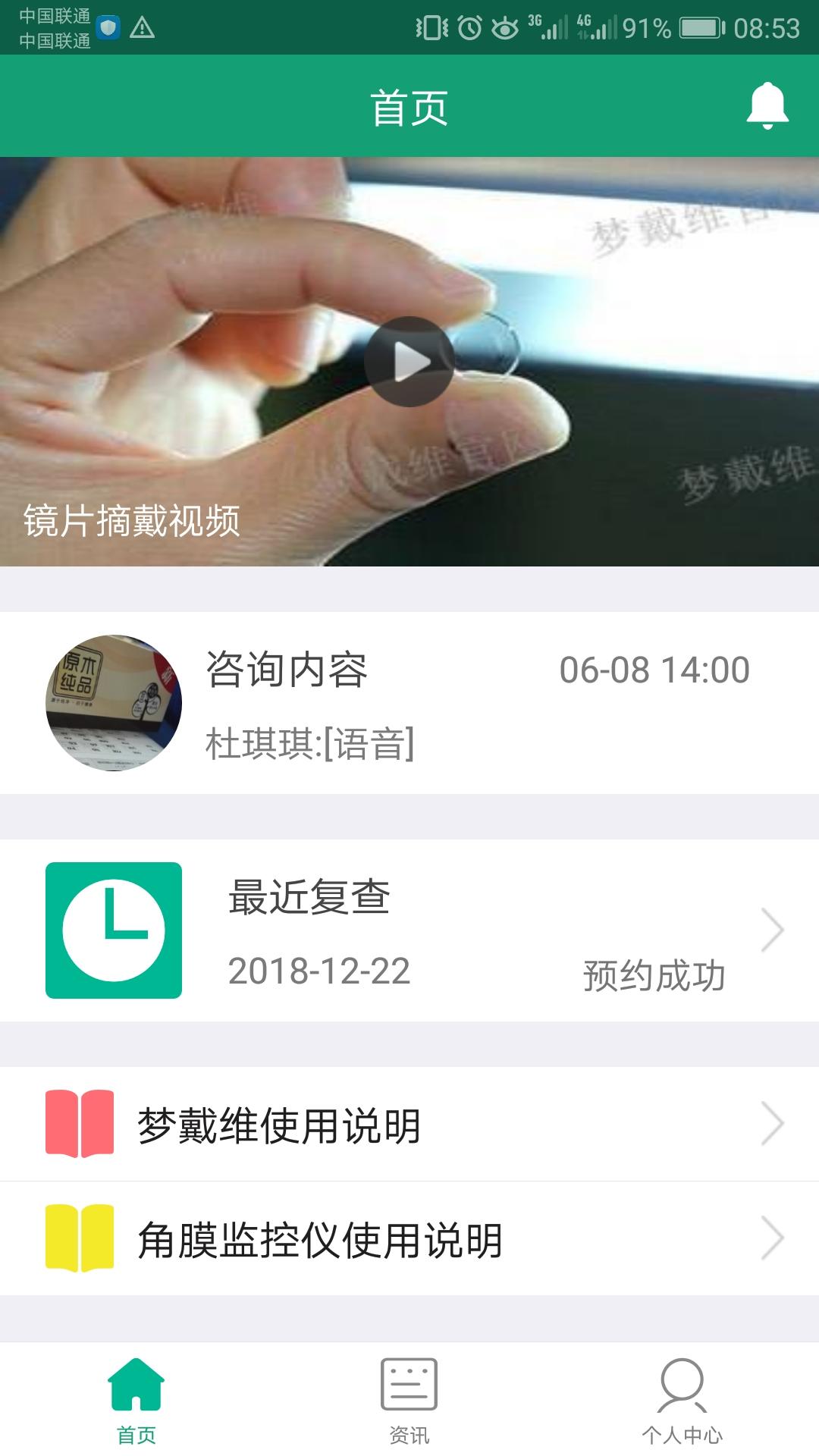Select the 首页 tab
The image size is (819, 1456).
coord(136,1401)
